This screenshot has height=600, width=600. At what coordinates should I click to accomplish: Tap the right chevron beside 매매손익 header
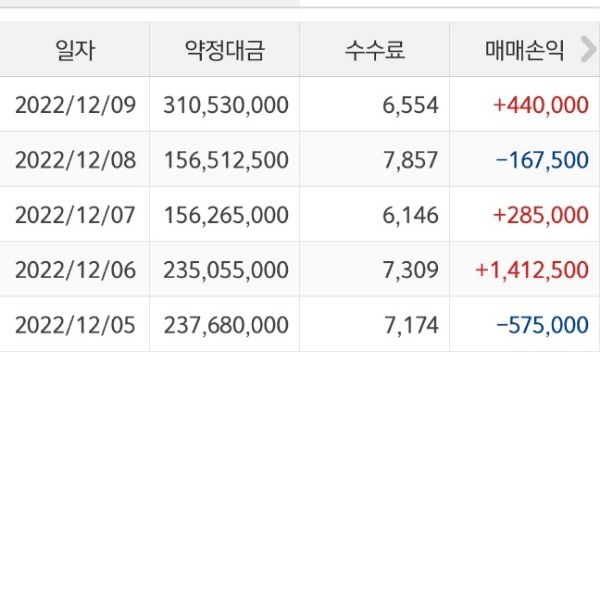pos(587,50)
